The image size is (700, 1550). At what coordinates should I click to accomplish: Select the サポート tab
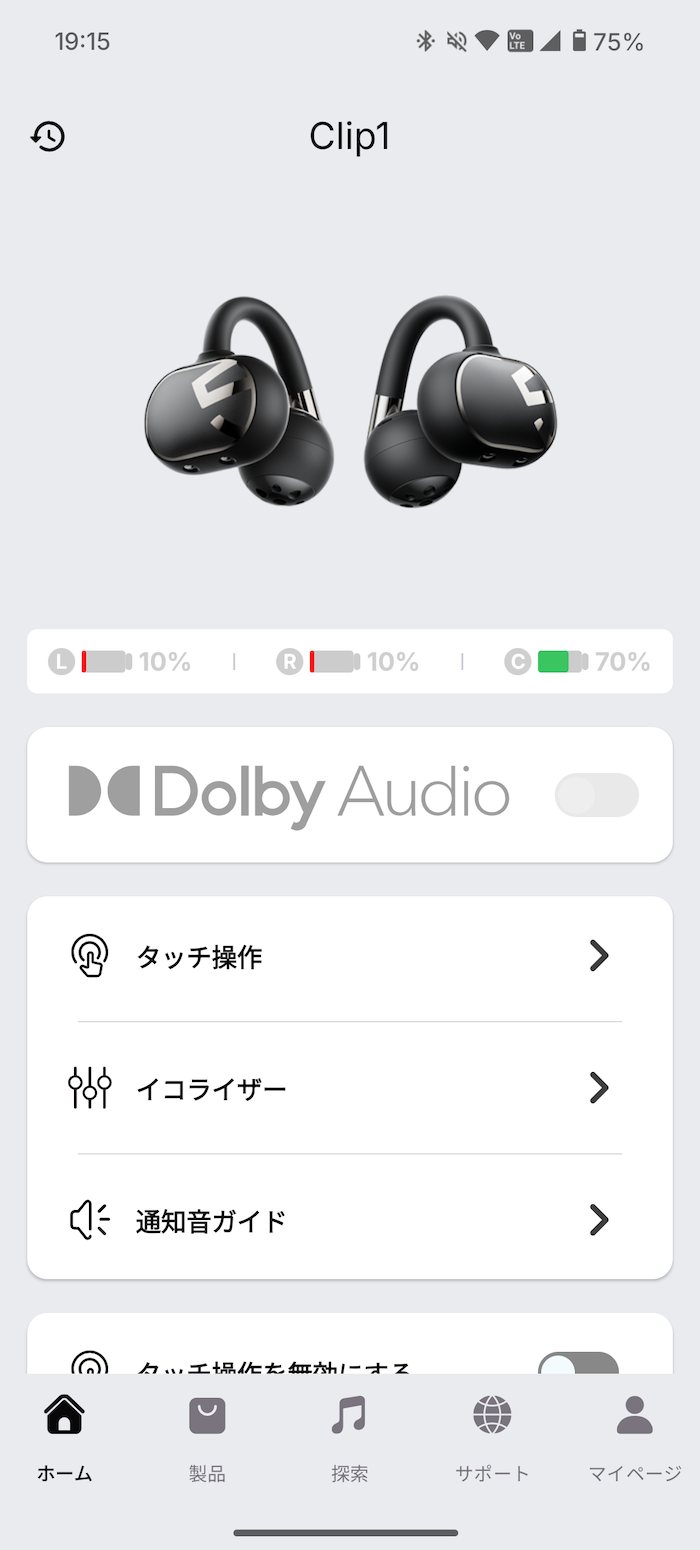(x=492, y=1439)
